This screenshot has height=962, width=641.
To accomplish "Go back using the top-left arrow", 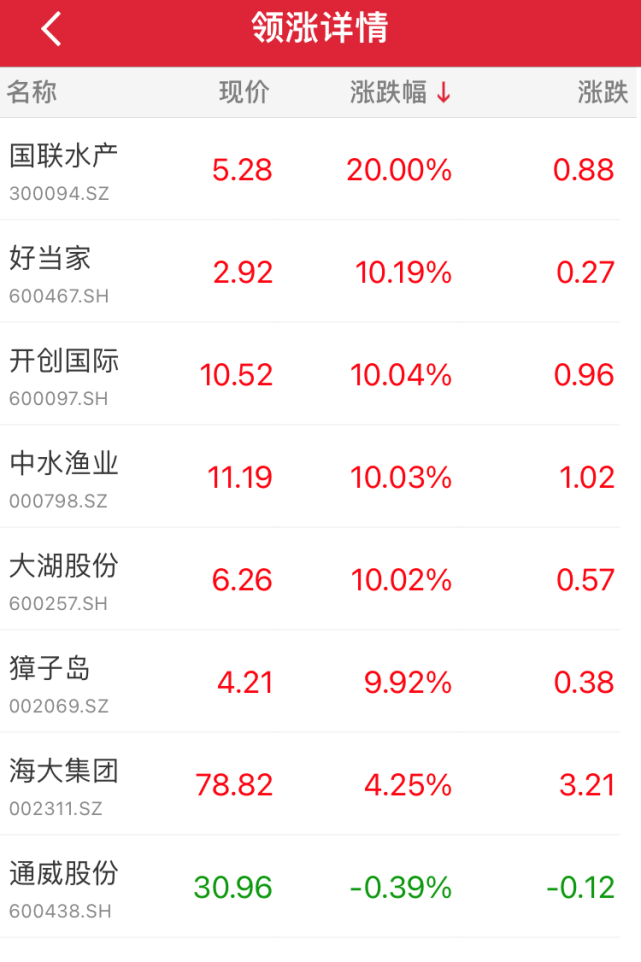I will pyautogui.click(x=52, y=30).
